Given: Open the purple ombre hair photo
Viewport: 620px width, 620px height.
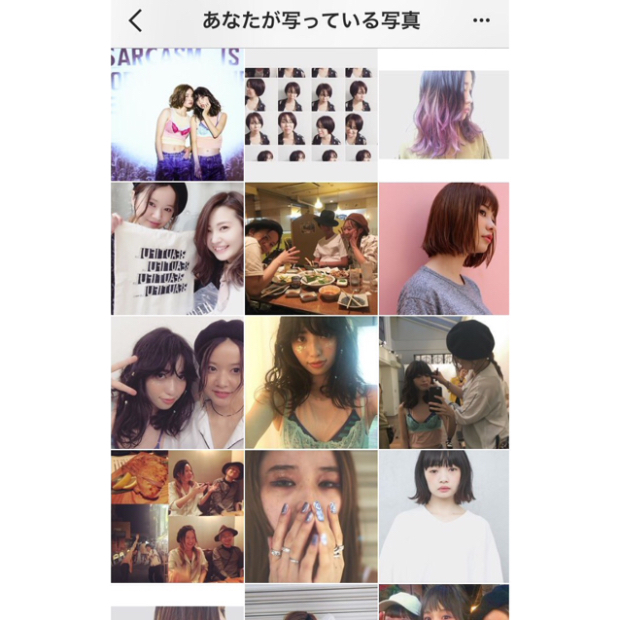Looking at the screenshot, I should [443, 114].
